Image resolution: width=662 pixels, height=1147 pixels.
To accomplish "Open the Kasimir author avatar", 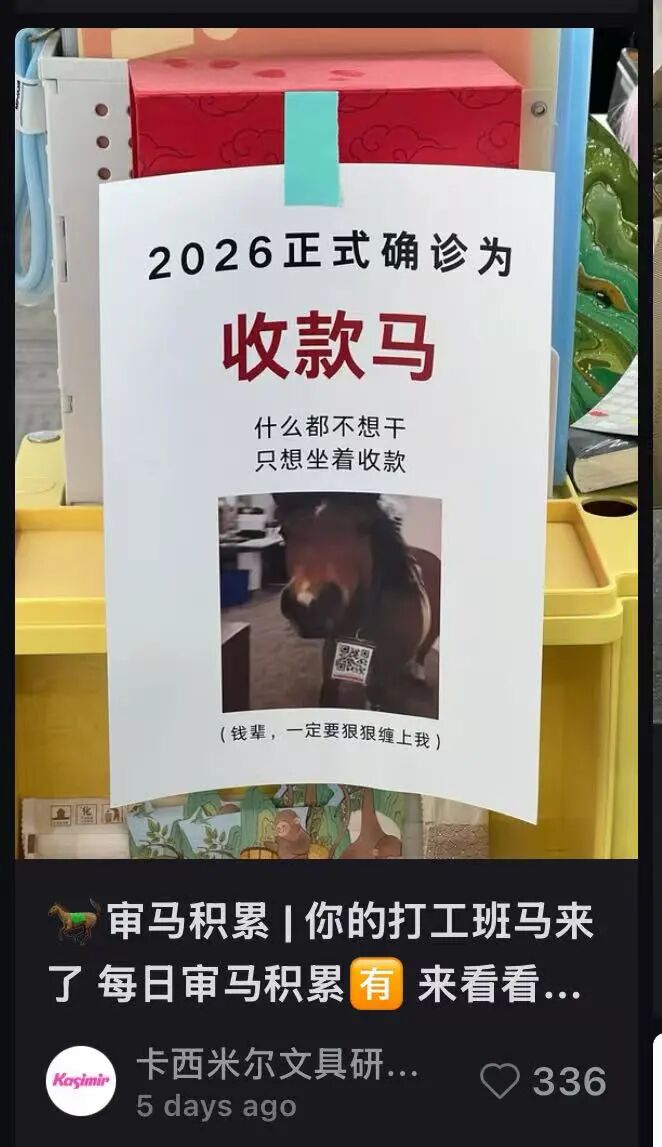I will coord(80,1081).
